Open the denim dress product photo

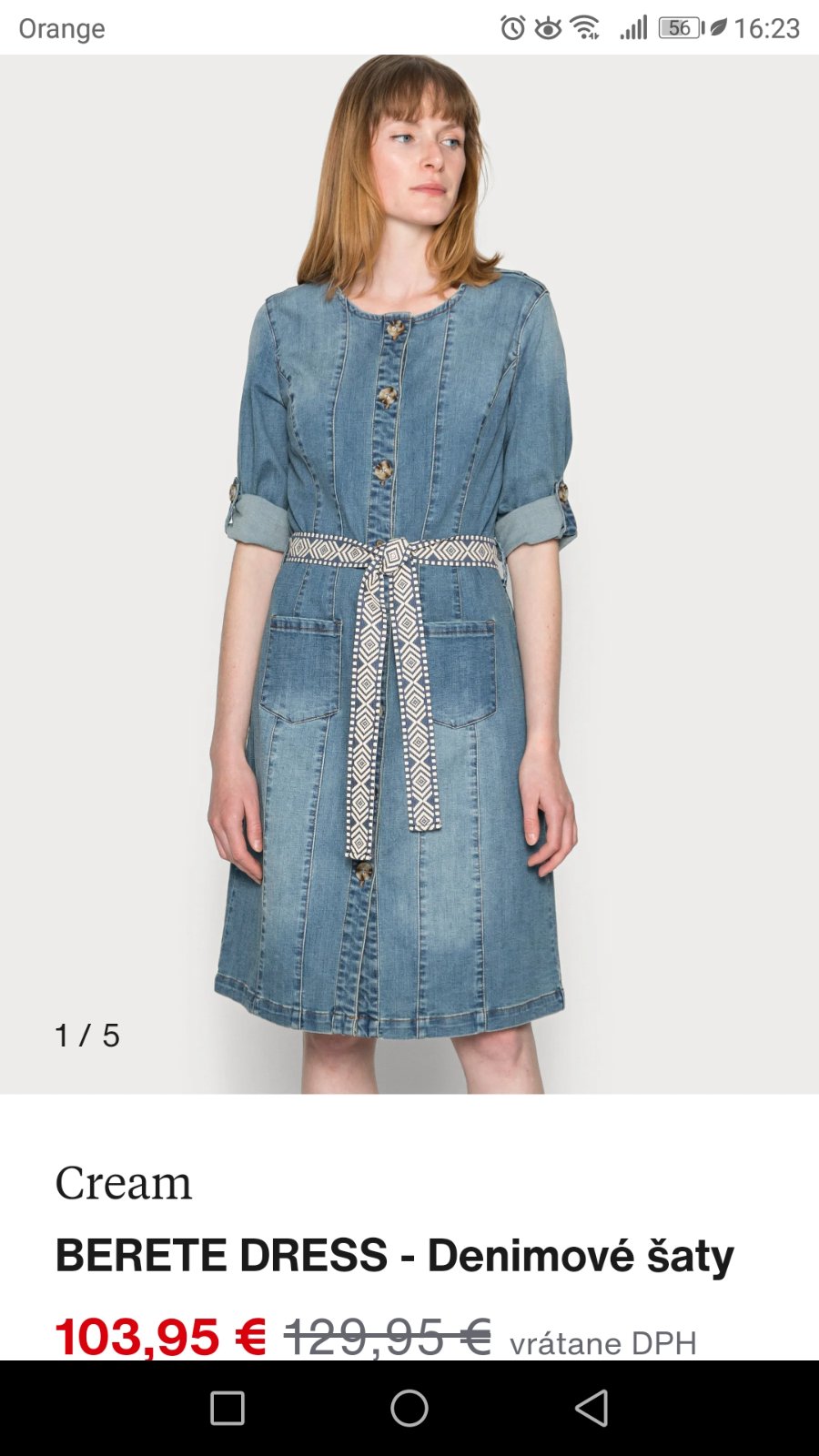click(x=409, y=573)
